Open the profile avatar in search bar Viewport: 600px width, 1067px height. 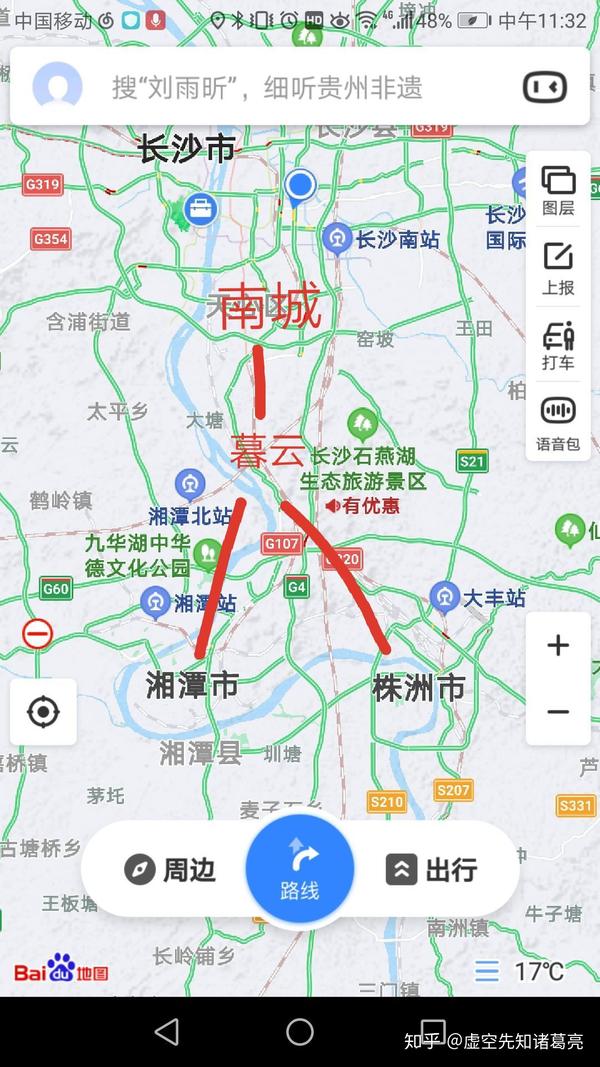[58, 86]
